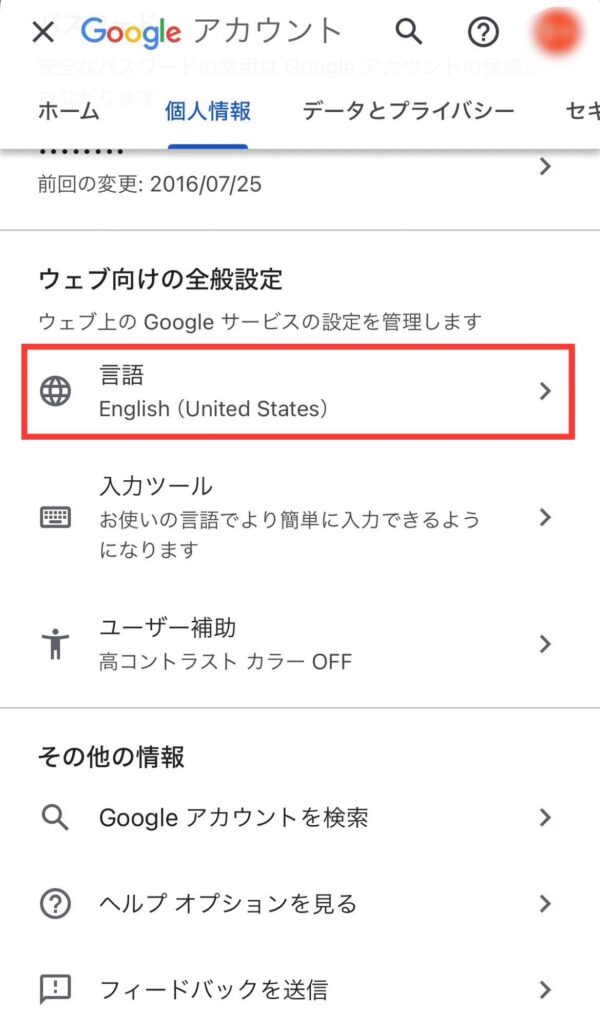Close the Google Account page
This screenshot has height=1017, width=600.
click(x=43, y=32)
